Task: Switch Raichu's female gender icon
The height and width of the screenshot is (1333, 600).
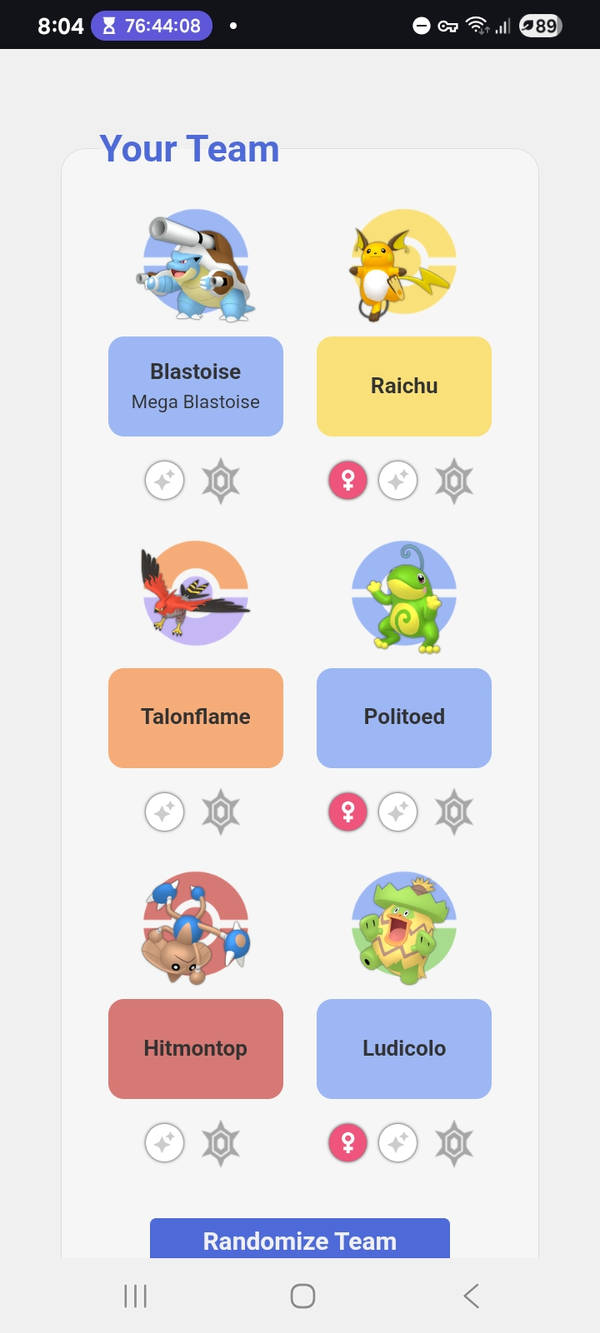Action: pyautogui.click(x=348, y=481)
